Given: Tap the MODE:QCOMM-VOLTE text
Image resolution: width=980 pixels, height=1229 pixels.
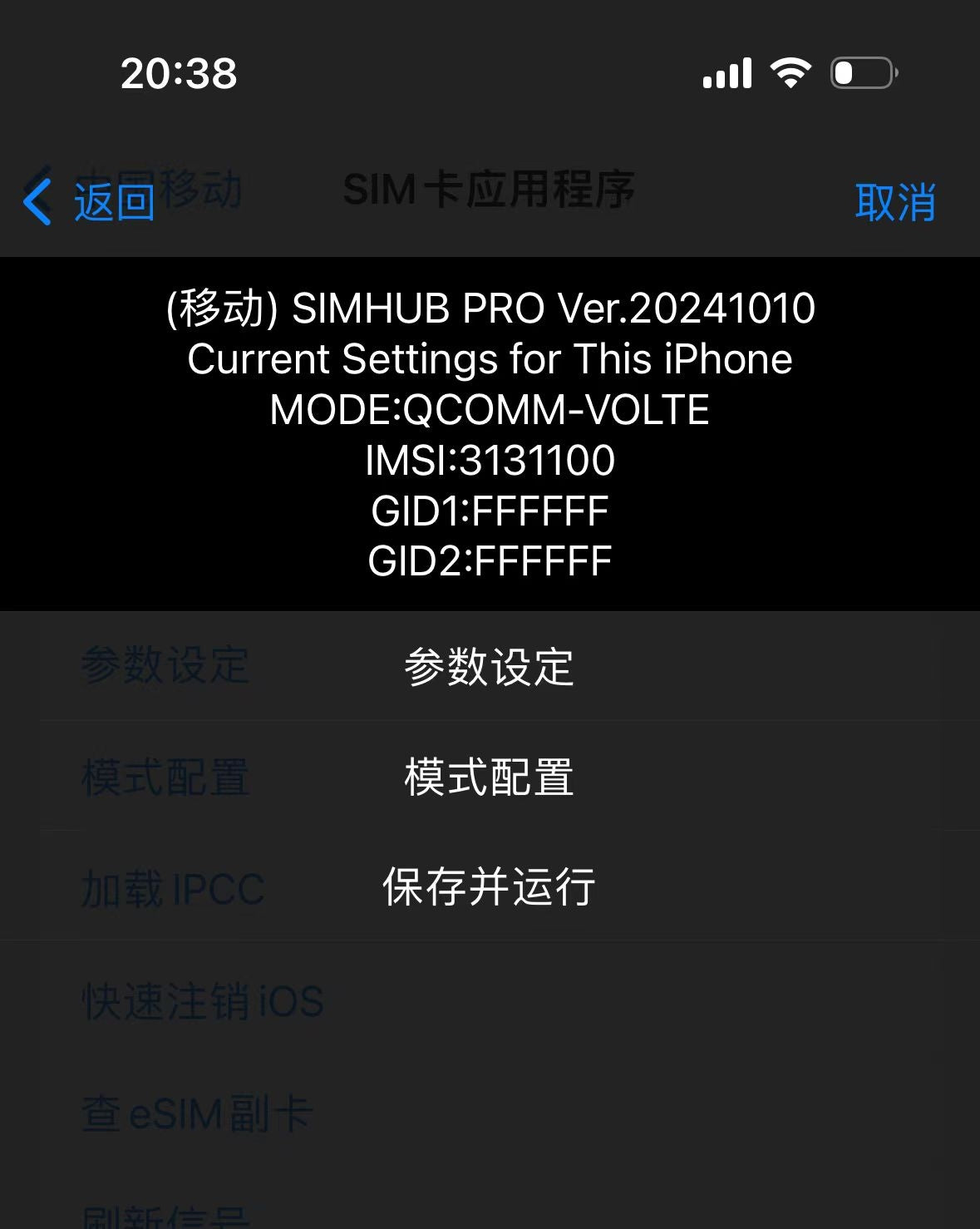Looking at the screenshot, I should [489, 409].
